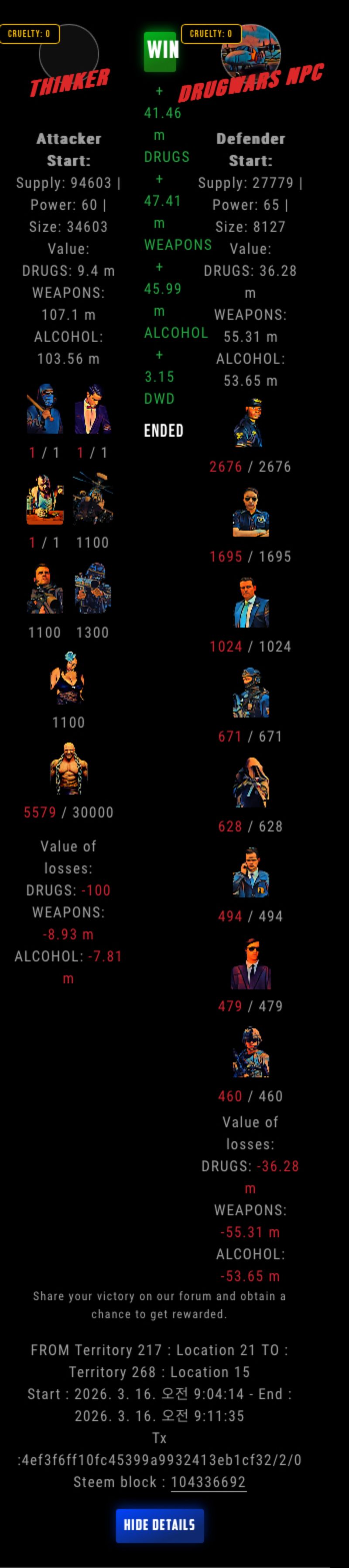Tap the Hide Details button
Viewport: 349px width, 1568px height.
click(x=160, y=1525)
